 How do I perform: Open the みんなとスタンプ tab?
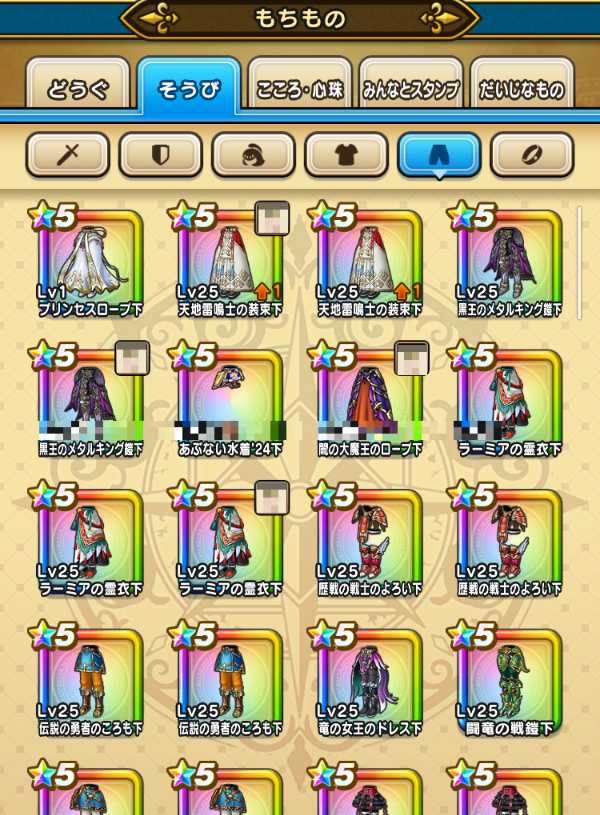tap(409, 89)
